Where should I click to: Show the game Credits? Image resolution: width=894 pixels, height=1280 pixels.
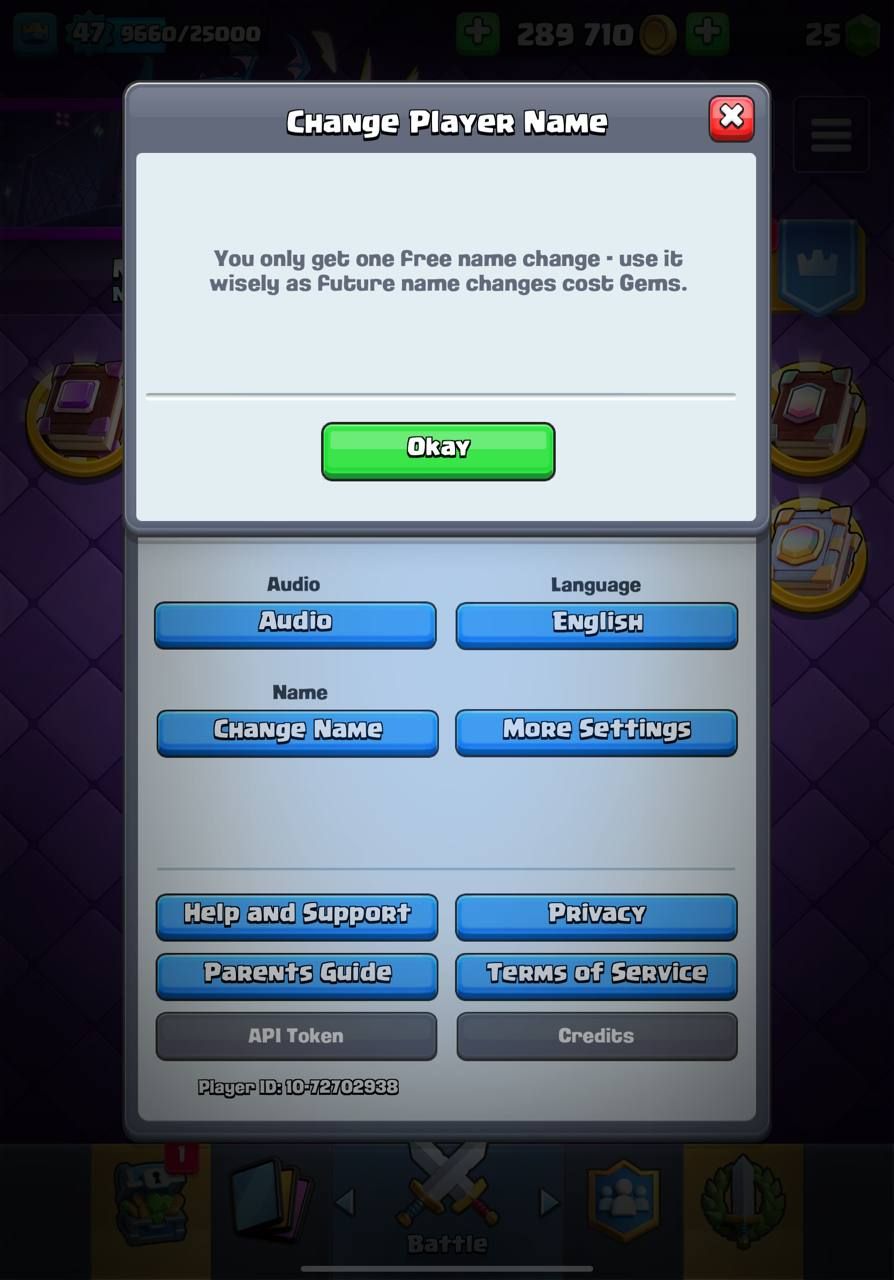click(596, 1036)
